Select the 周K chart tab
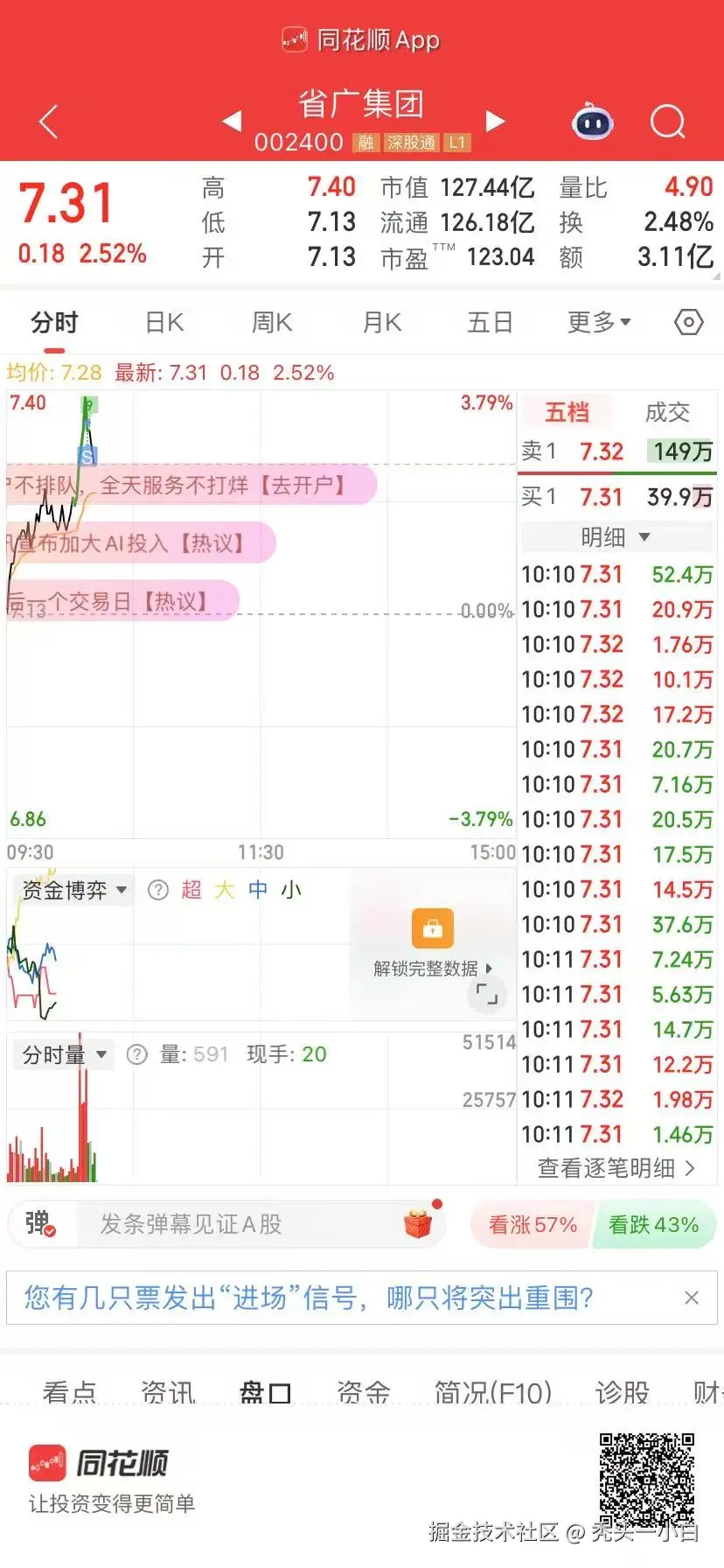 pos(272,323)
